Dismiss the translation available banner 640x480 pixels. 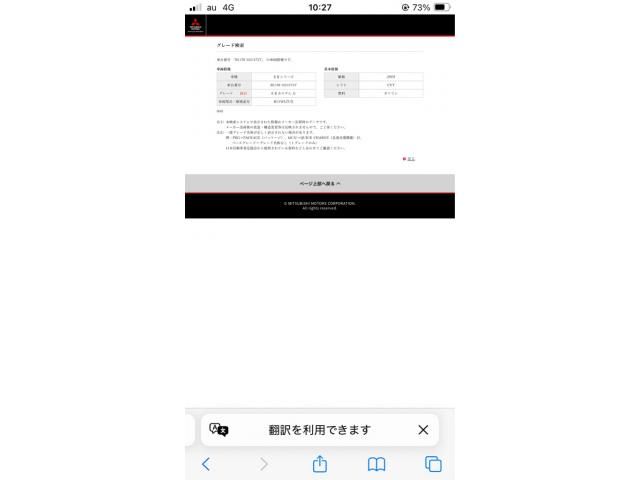tap(423, 430)
